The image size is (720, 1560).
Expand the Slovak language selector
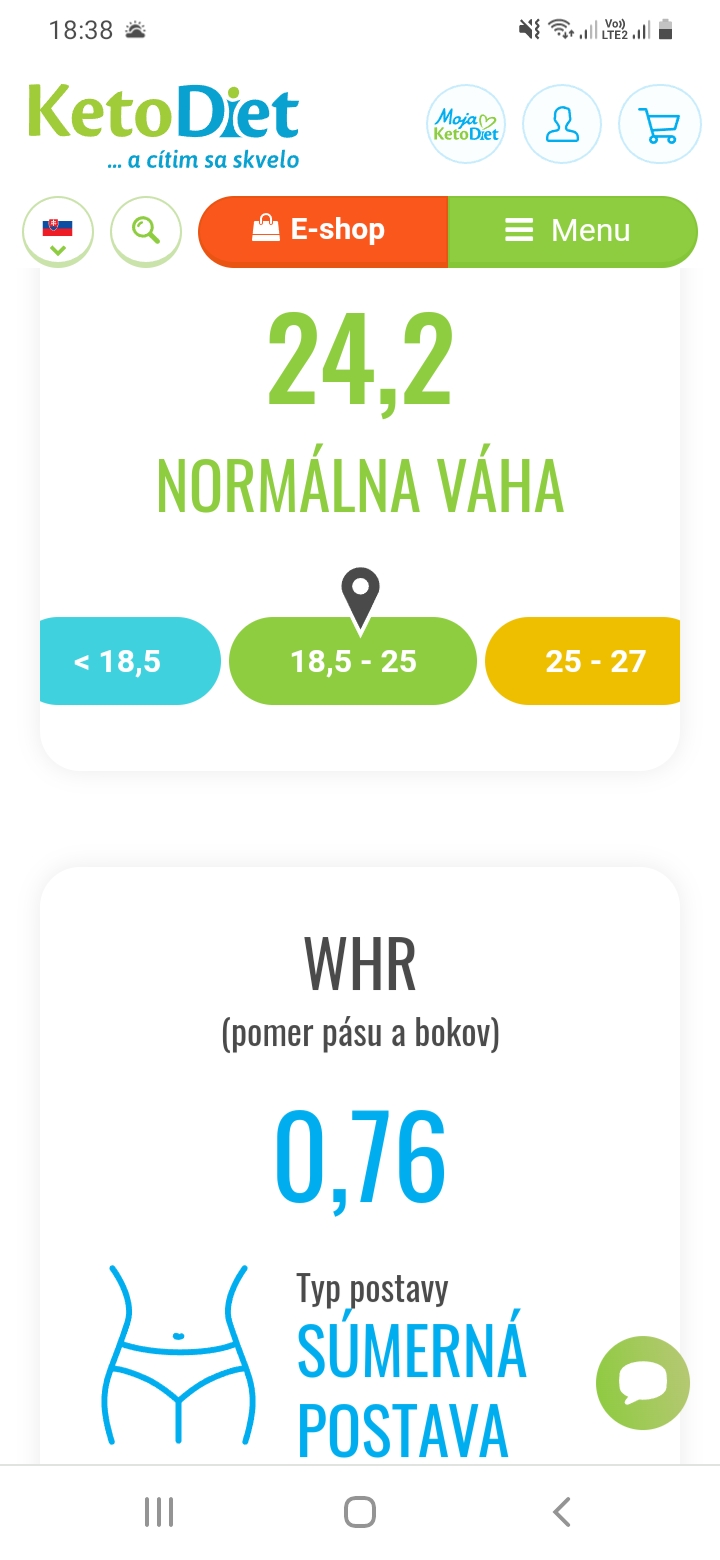[x=58, y=232]
